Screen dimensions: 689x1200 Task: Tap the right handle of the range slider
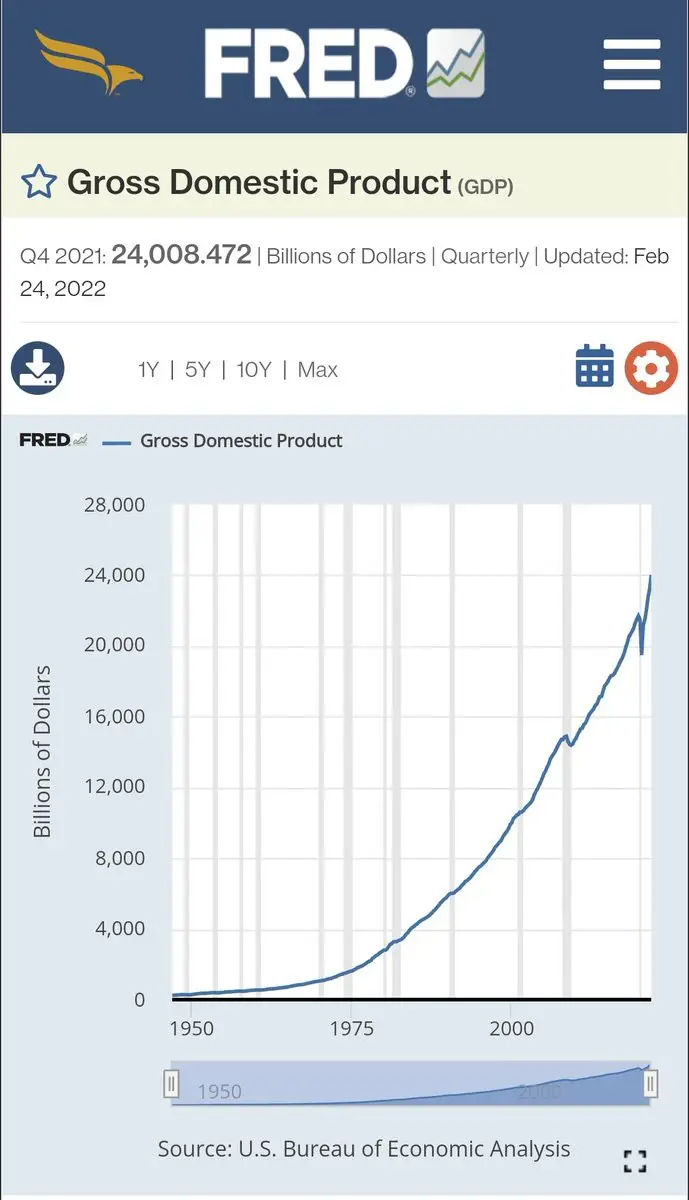pyautogui.click(x=651, y=1083)
